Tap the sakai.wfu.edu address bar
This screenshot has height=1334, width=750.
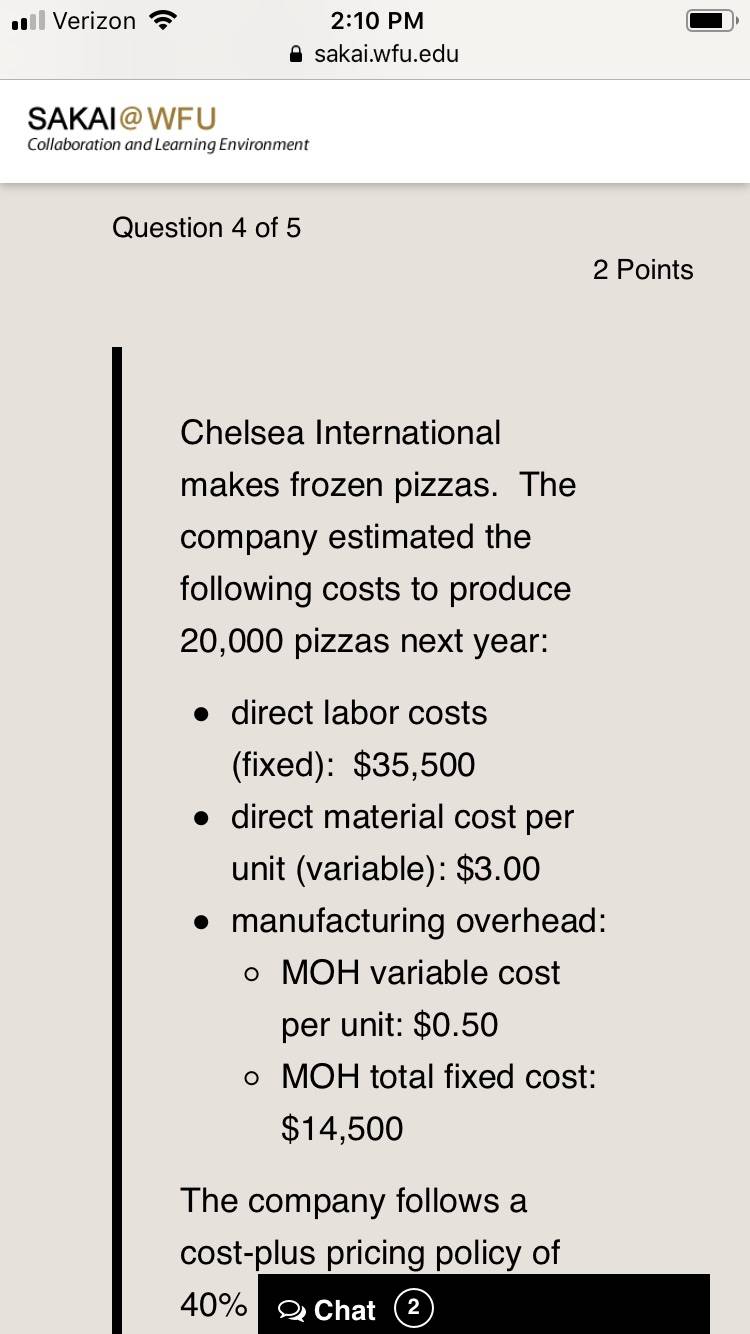(x=374, y=54)
